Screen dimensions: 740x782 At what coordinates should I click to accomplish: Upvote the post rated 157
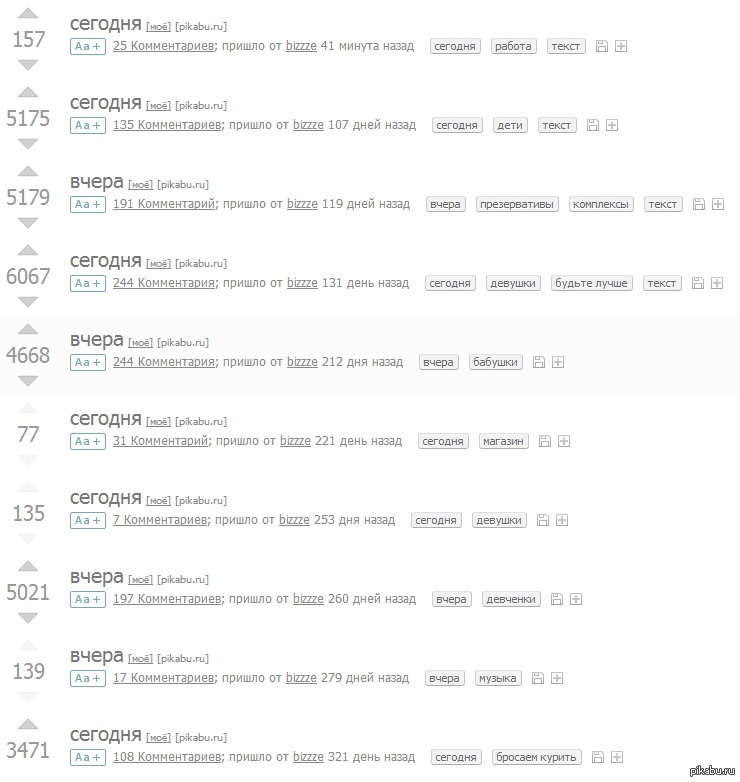click(28, 14)
